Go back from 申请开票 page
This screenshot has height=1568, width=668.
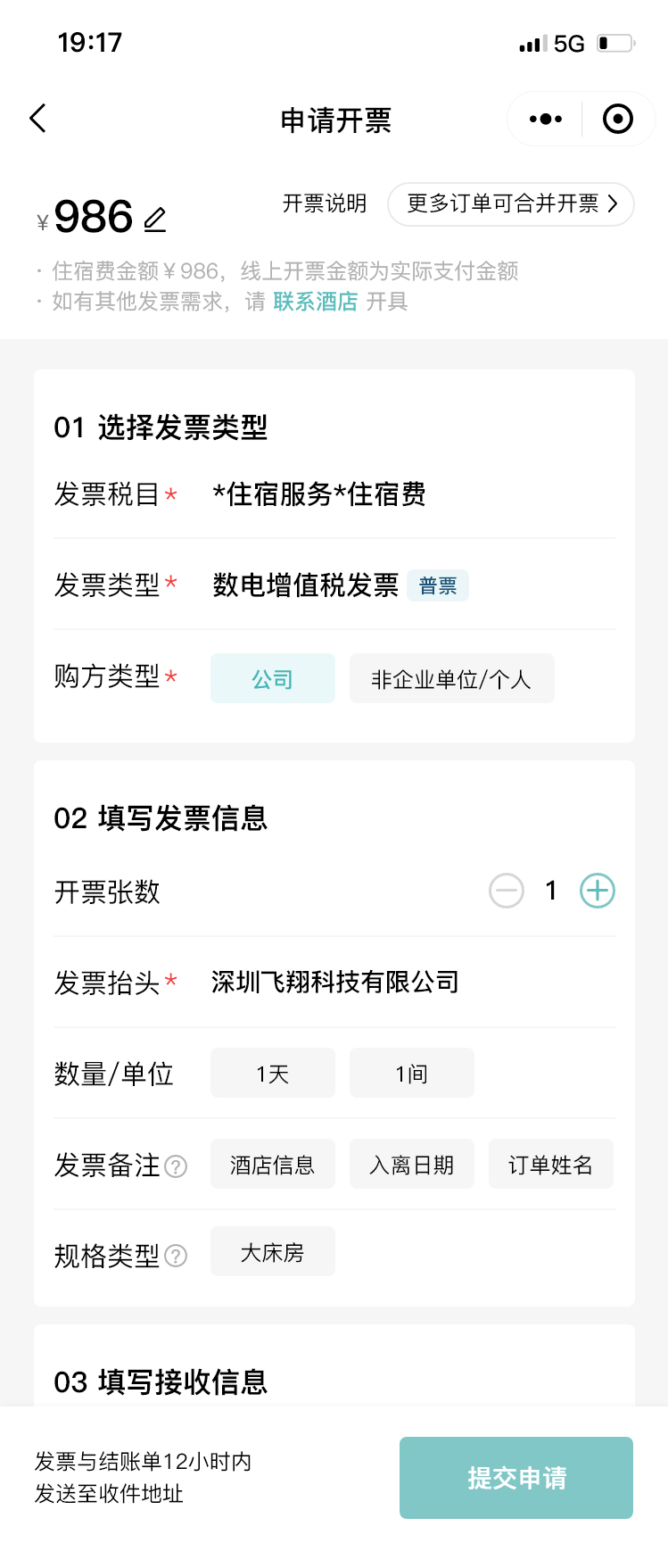37,119
